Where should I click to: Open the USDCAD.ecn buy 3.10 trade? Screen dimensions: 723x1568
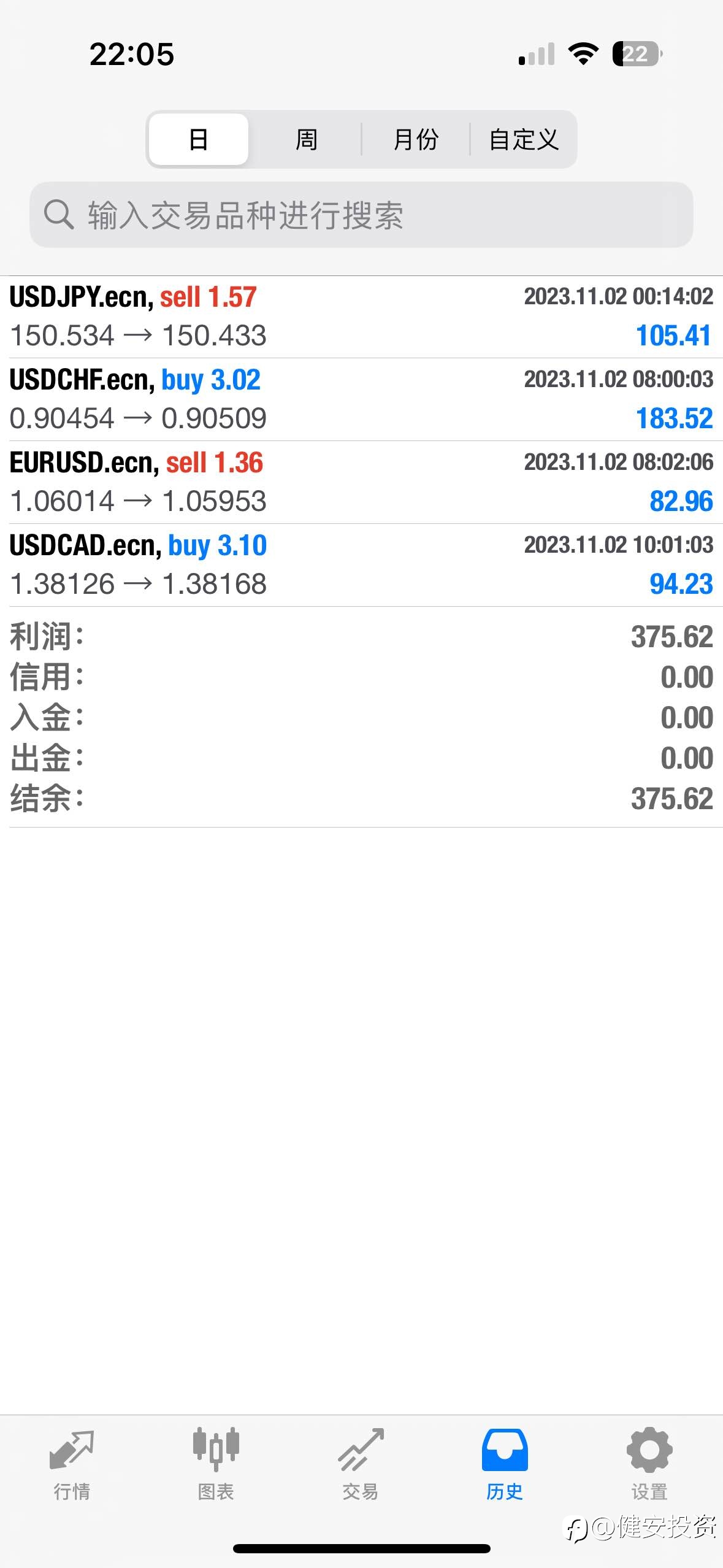tap(361, 565)
